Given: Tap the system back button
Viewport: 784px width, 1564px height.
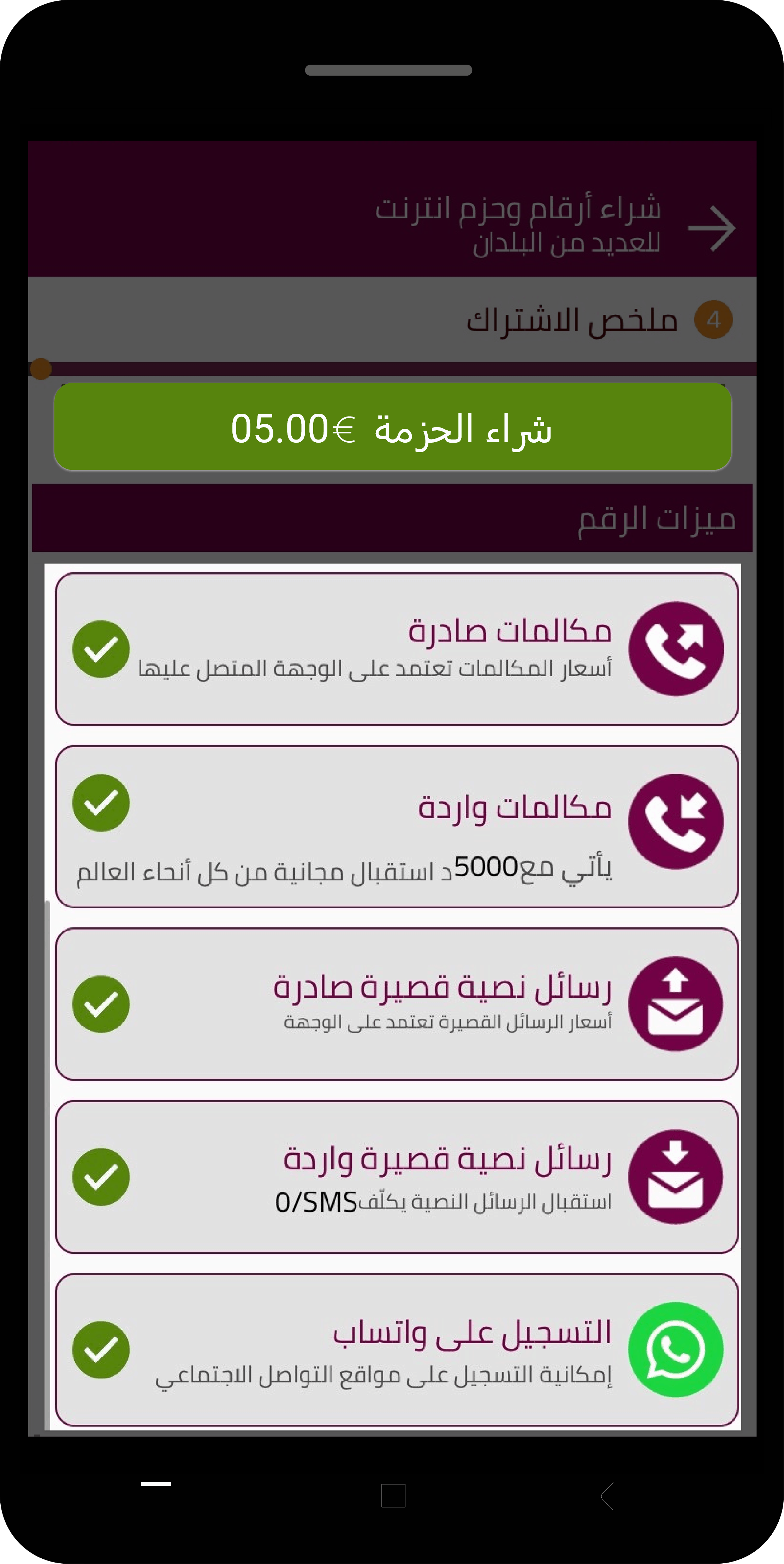Looking at the screenshot, I should pos(607,1495).
